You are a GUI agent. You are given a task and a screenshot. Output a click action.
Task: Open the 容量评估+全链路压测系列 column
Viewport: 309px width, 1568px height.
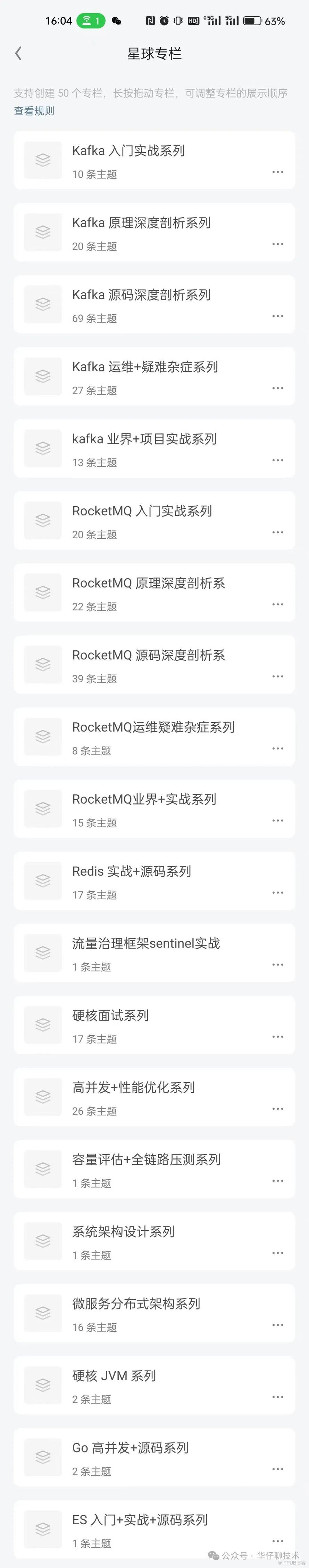coord(146,1160)
